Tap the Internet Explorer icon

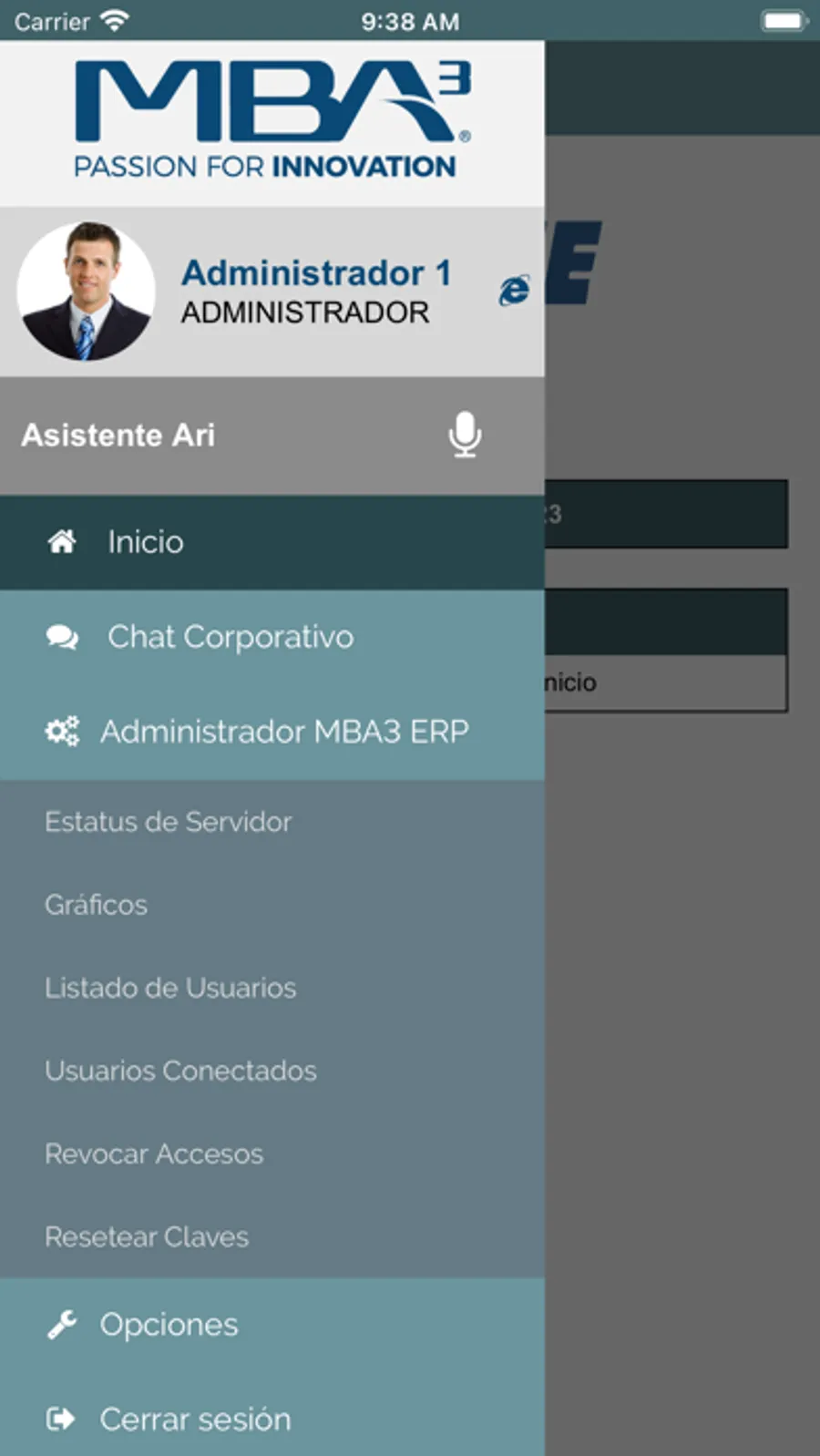[x=514, y=291]
